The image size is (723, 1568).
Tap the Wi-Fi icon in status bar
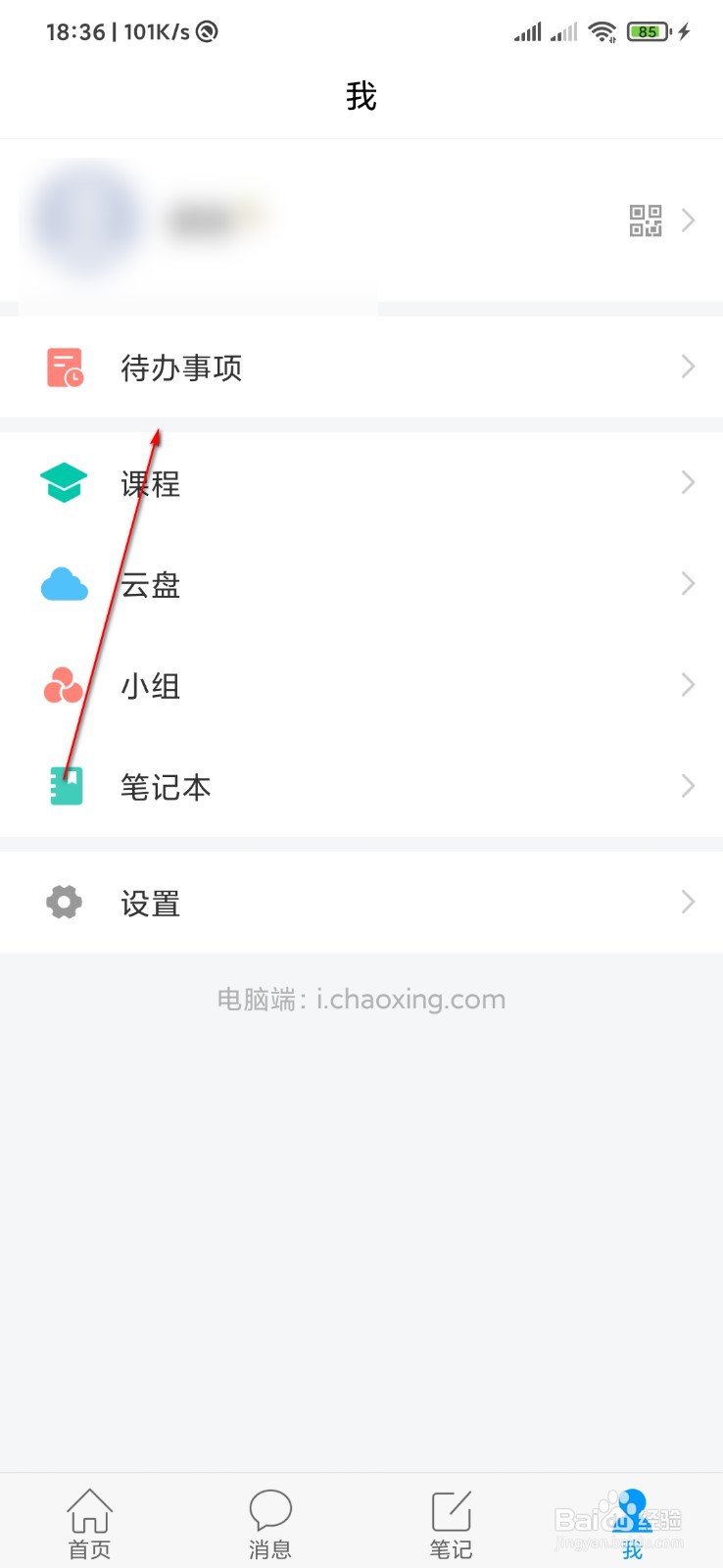click(x=602, y=31)
